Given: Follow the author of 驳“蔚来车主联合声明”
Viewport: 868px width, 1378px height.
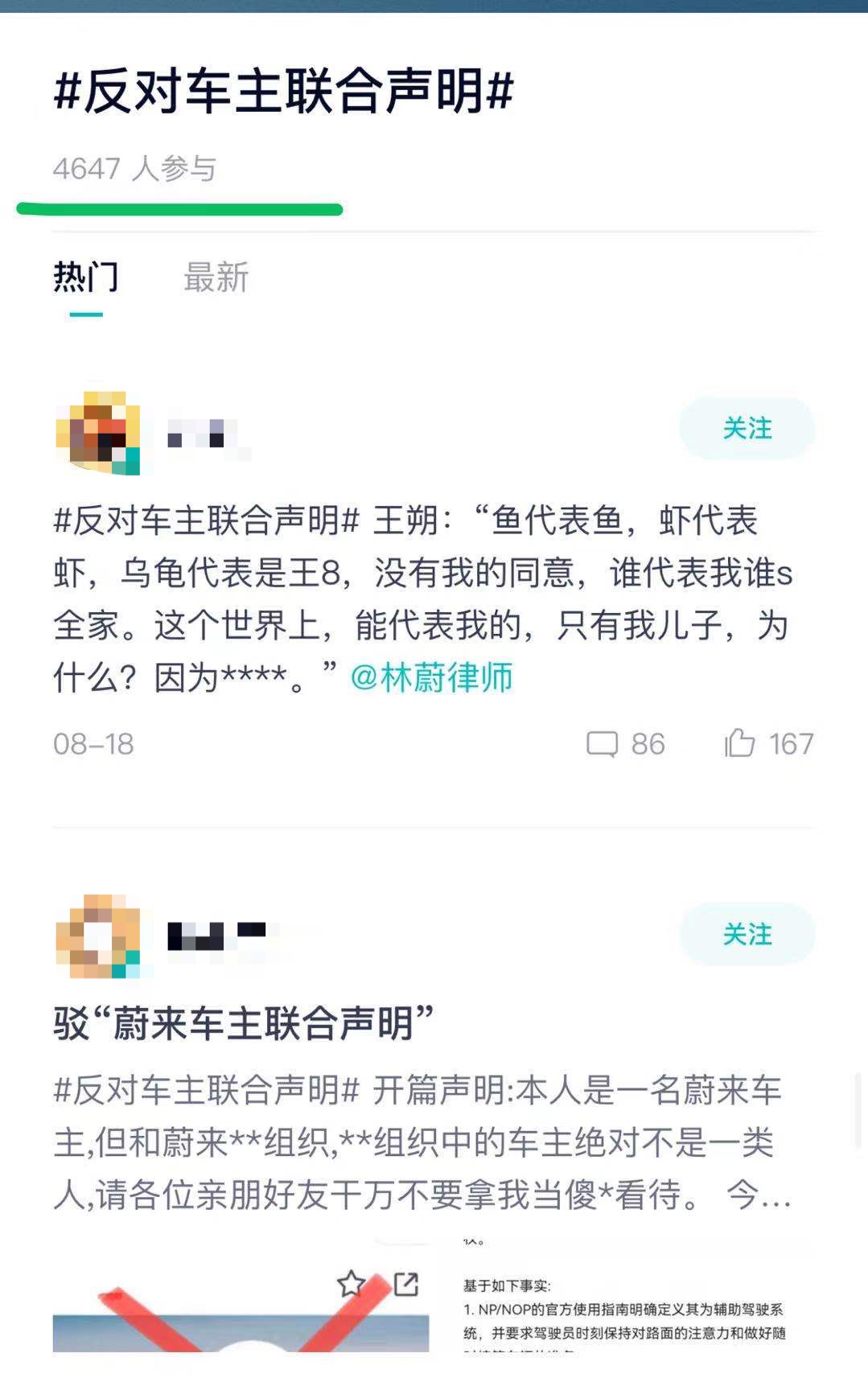Looking at the screenshot, I should [747, 934].
